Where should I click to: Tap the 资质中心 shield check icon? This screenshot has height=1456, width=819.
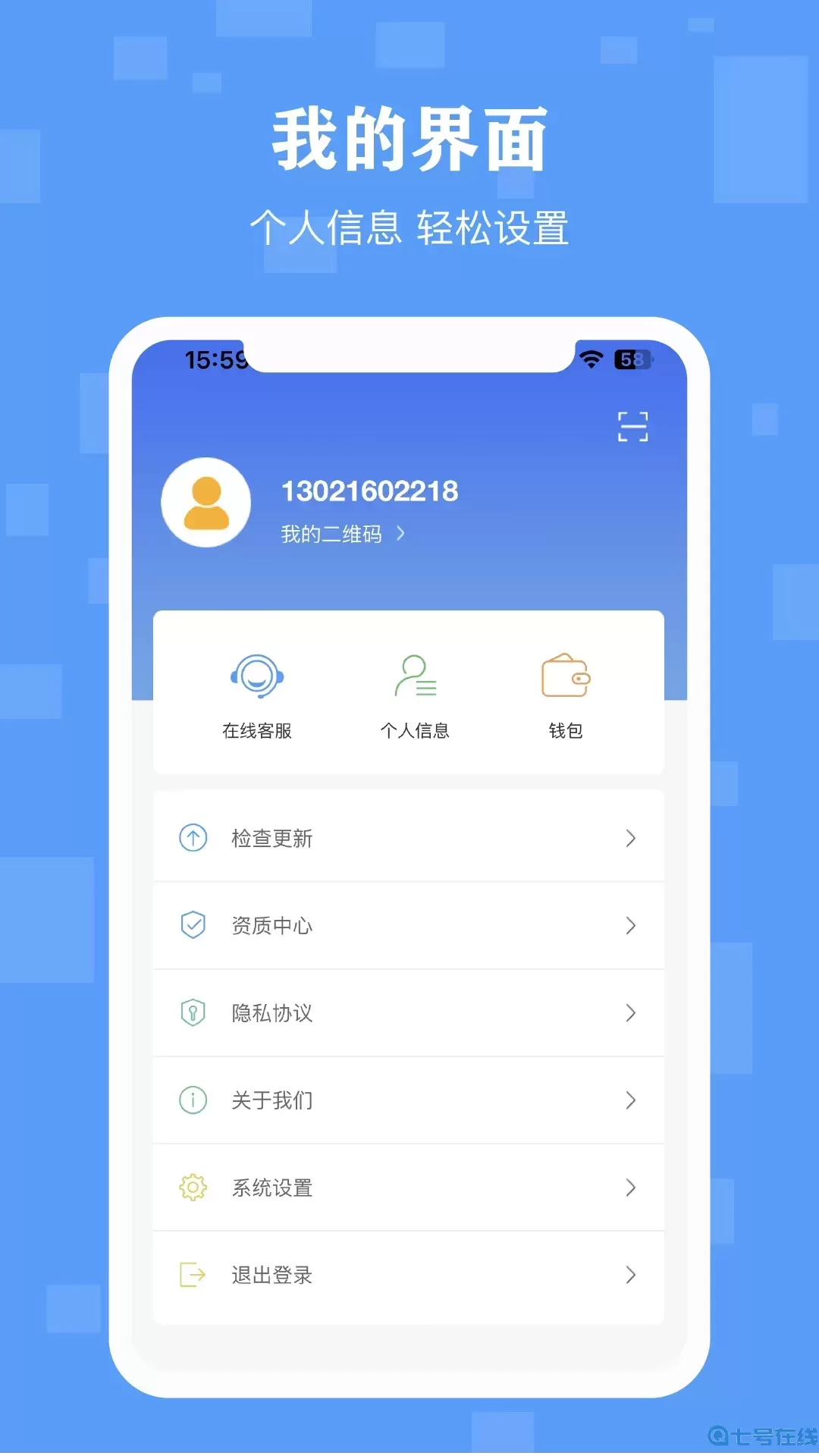coord(193,925)
